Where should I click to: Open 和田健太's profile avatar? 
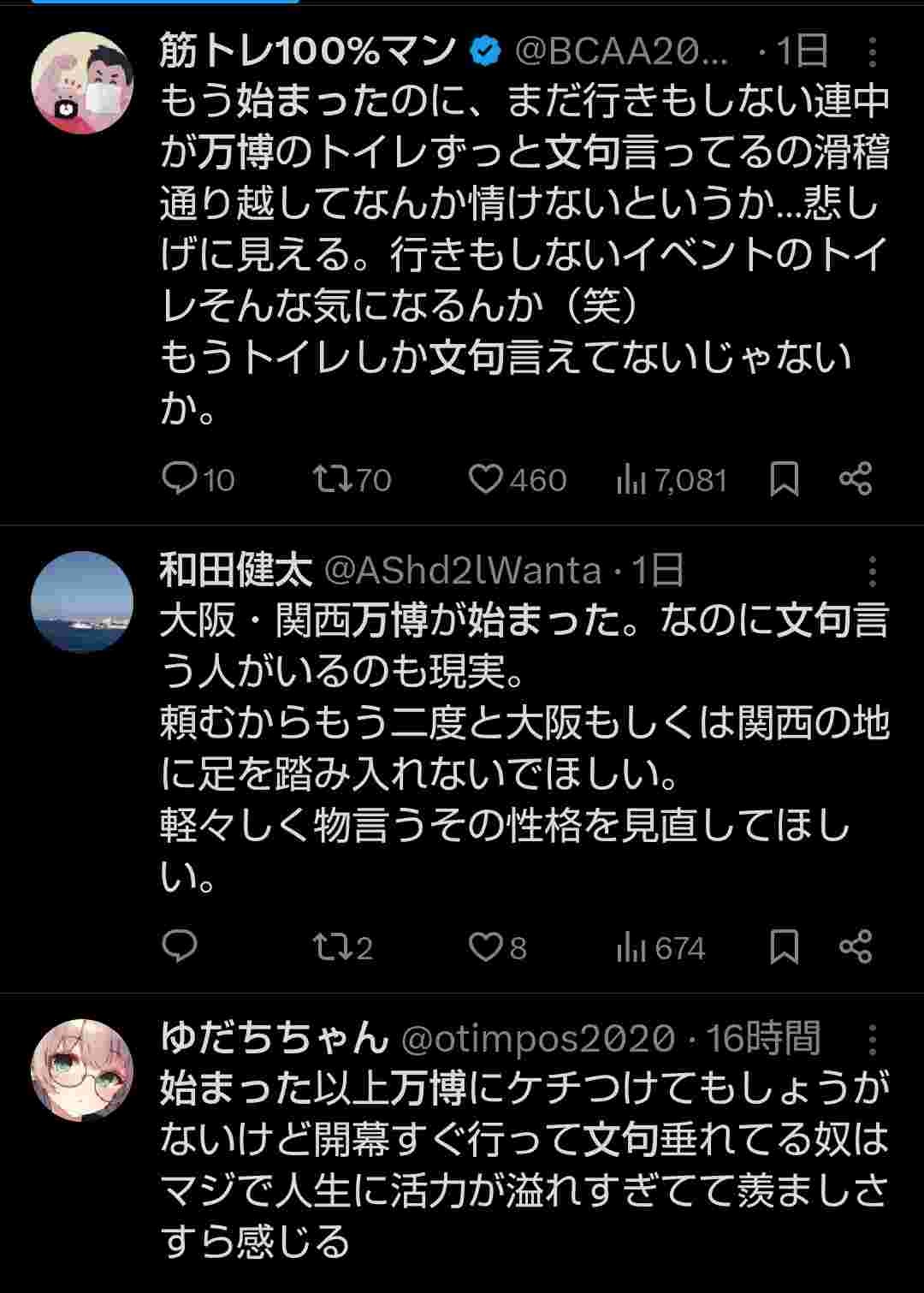point(82,602)
